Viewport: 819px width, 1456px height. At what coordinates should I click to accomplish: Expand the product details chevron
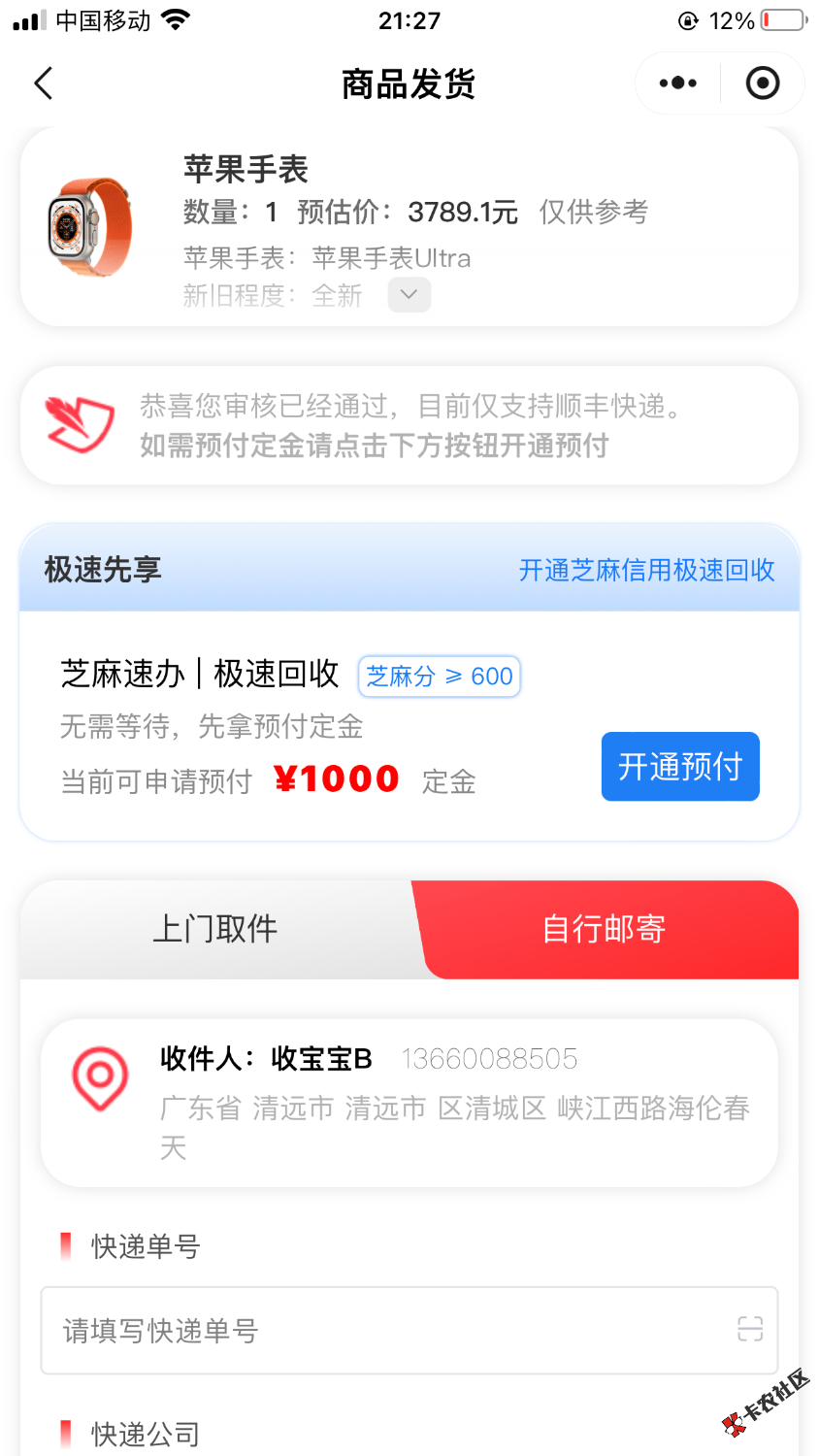[x=409, y=295]
